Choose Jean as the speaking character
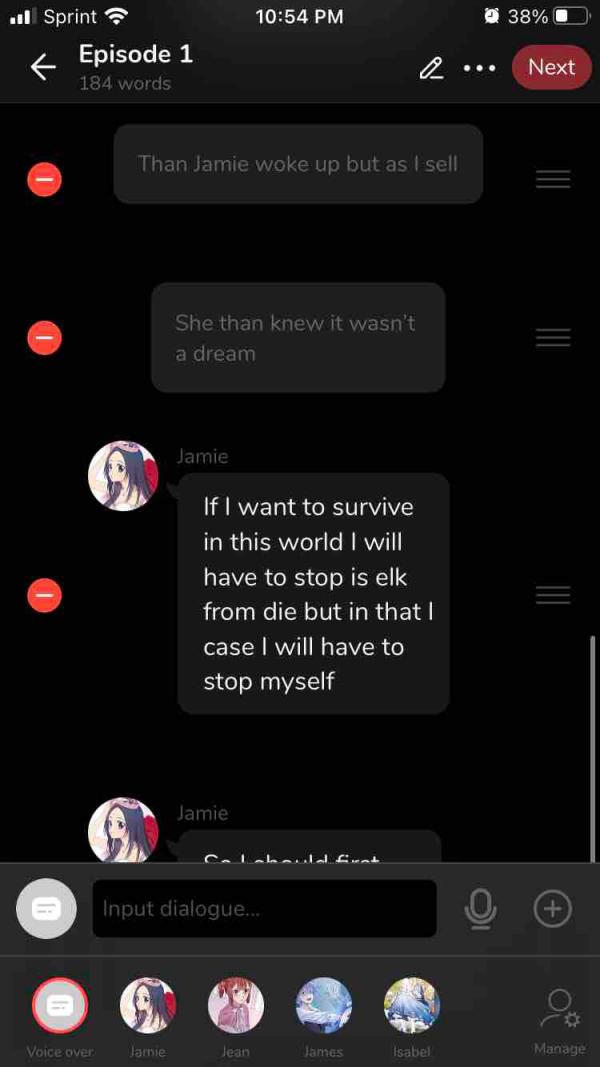The height and width of the screenshot is (1067, 600). pos(235,1006)
